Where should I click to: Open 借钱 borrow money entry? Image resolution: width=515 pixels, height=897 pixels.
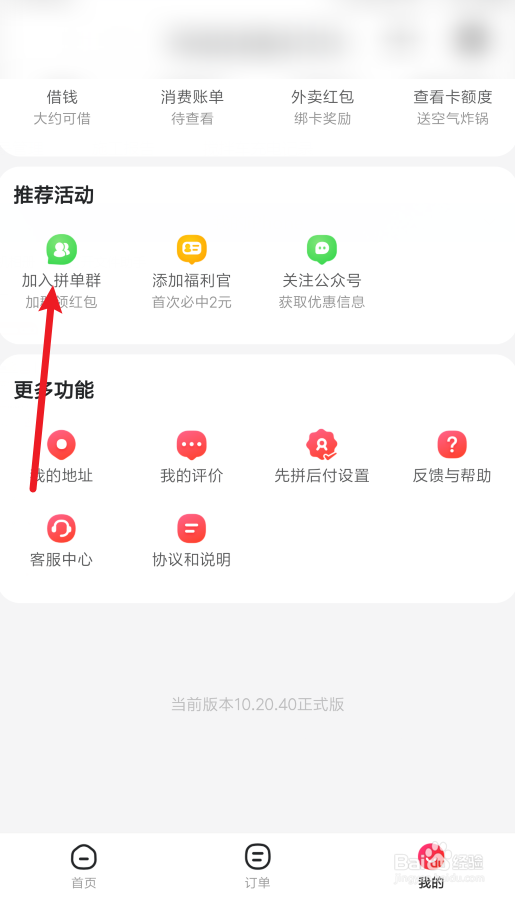point(62,106)
